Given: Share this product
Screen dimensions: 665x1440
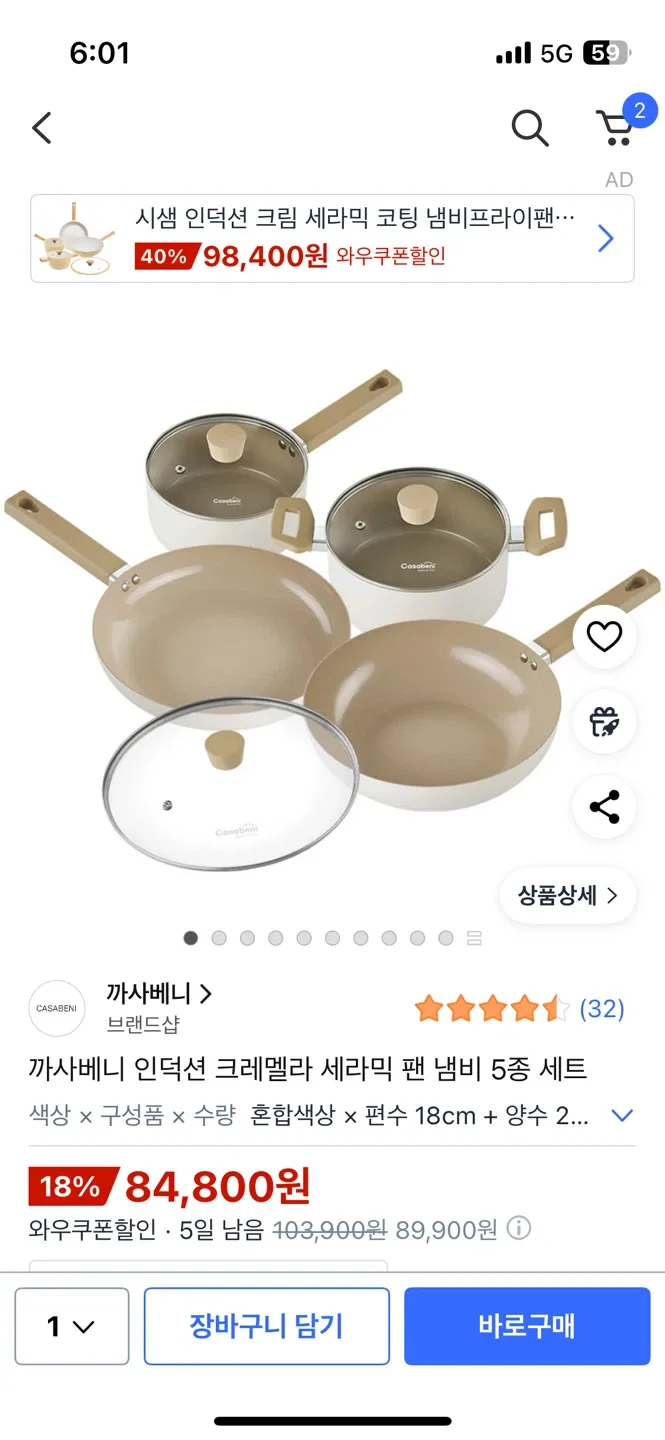Looking at the screenshot, I should [x=604, y=807].
